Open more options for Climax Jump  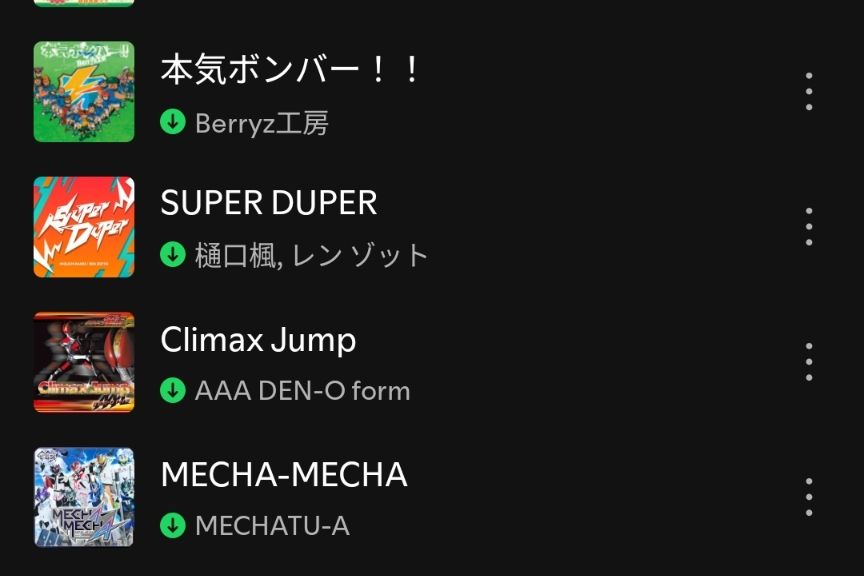click(x=809, y=362)
